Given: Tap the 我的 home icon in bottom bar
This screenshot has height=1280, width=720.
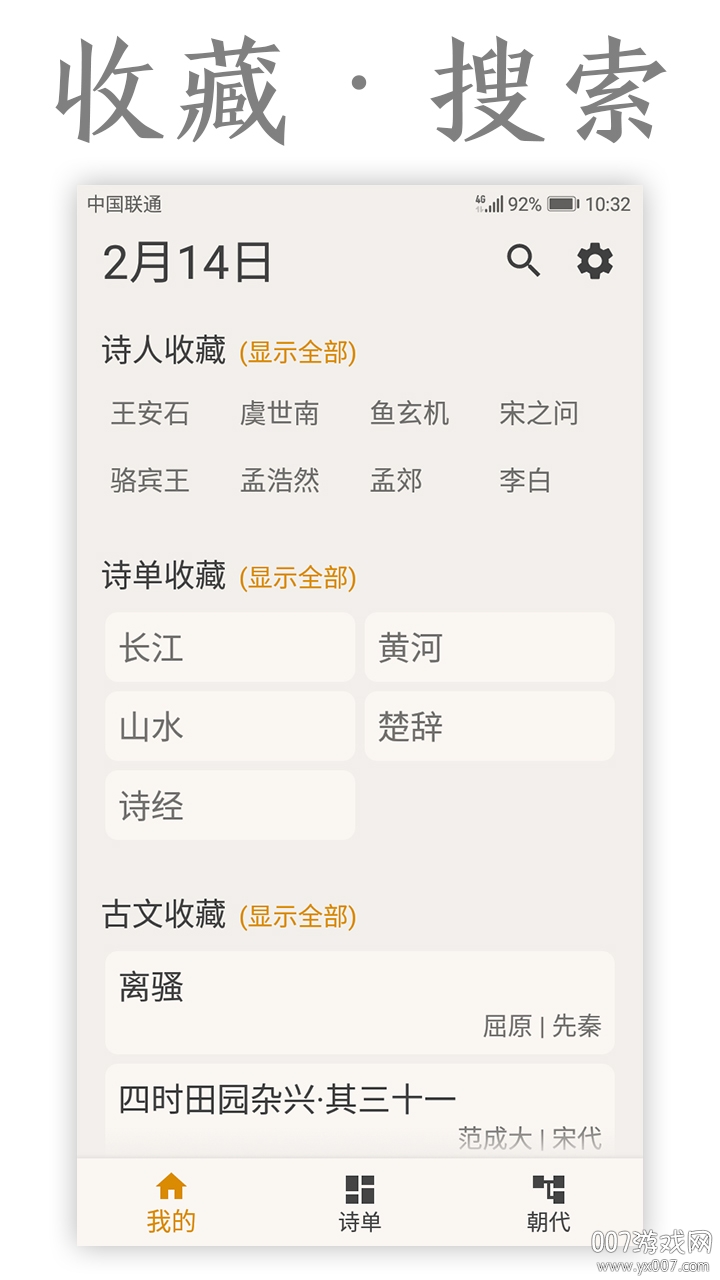Looking at the screenshot, I should 170,1190.
